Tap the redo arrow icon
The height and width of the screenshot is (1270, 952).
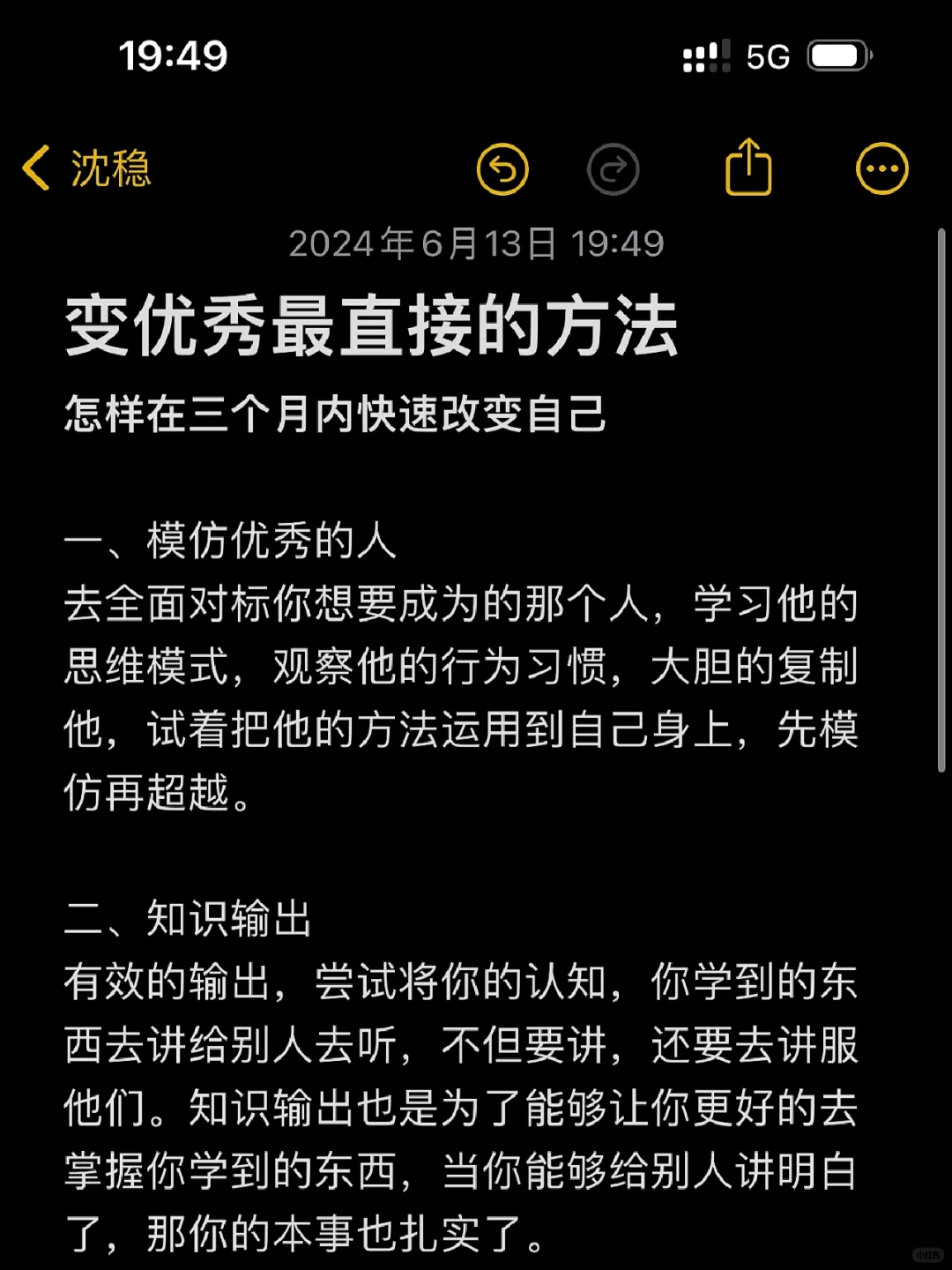[614, 168]
